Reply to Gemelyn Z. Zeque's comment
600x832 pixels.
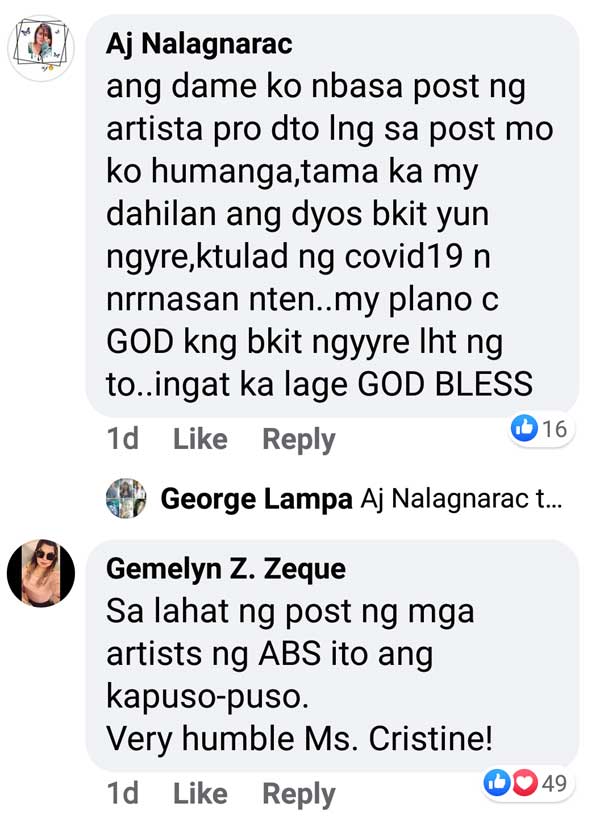[298, 794]
